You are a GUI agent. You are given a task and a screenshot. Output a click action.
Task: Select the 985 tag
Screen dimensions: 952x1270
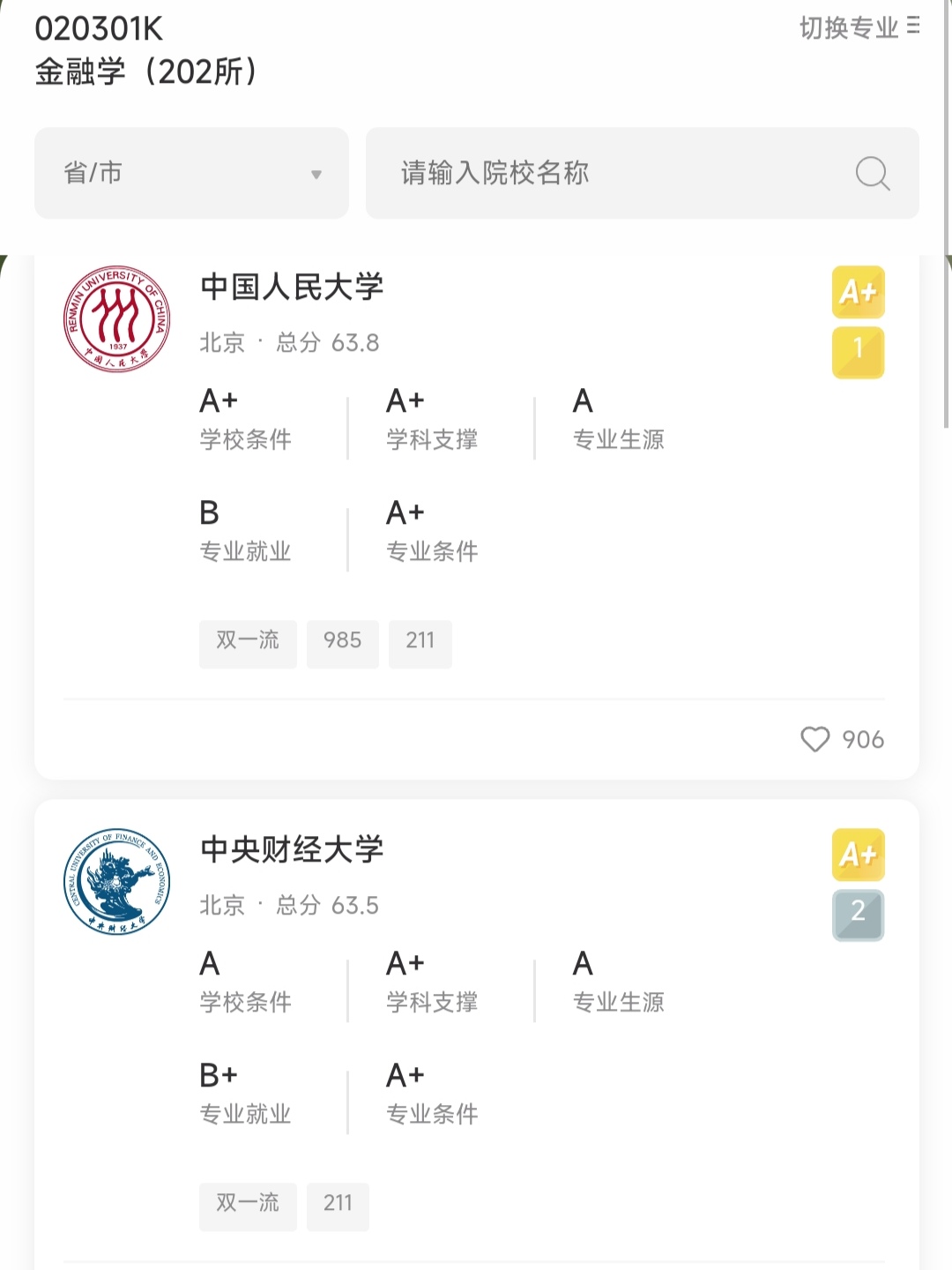(343, 643)
